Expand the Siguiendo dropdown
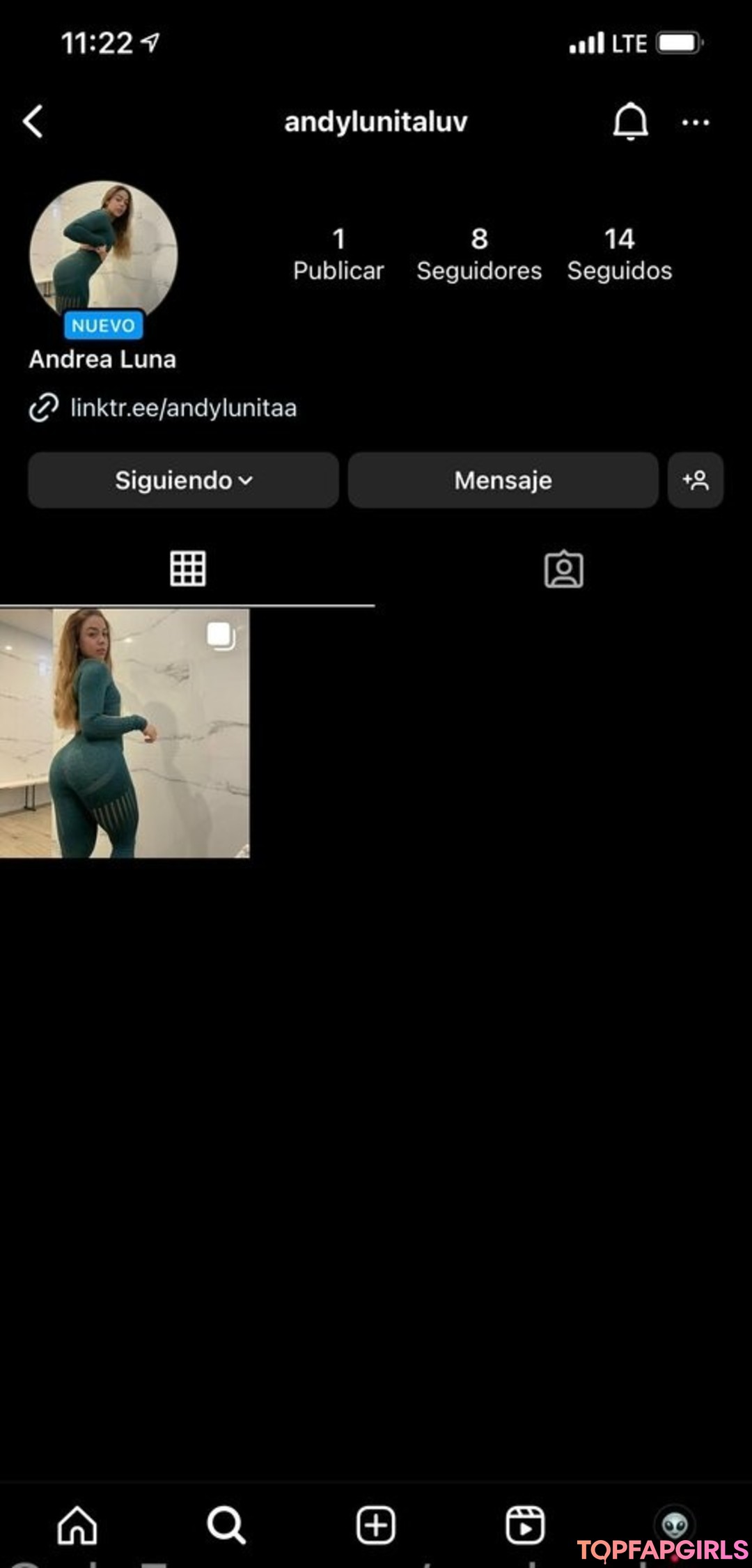This screenshot has height=1568, width=752. pos(183,480)
